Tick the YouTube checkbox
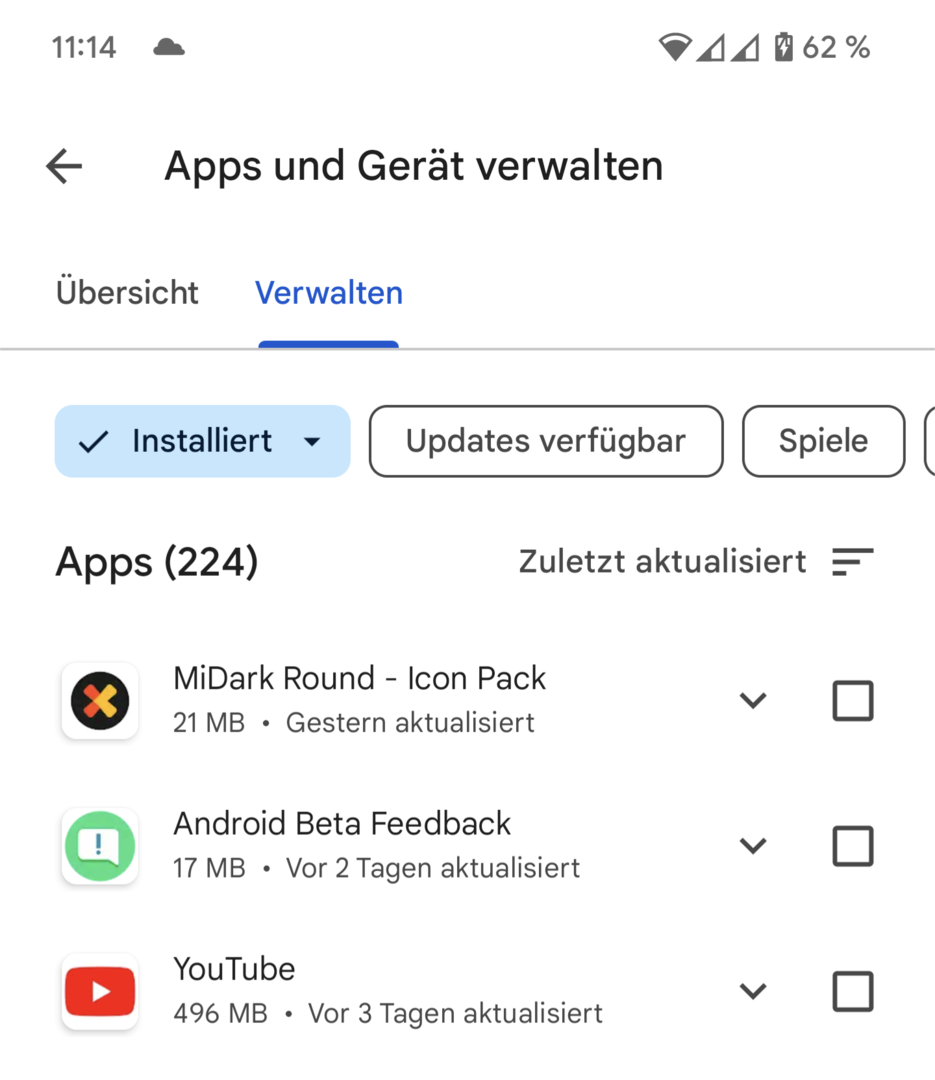 [853, 991]
